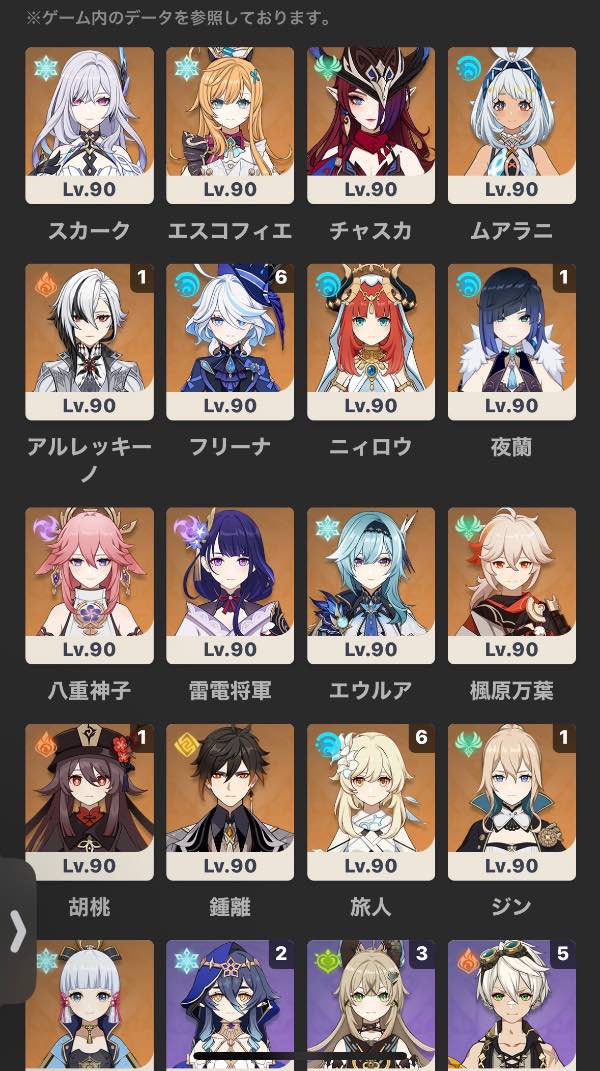The image size is (600, 1071).
Task: Select the 雷電将軍 character card
Action: (230, 585)
